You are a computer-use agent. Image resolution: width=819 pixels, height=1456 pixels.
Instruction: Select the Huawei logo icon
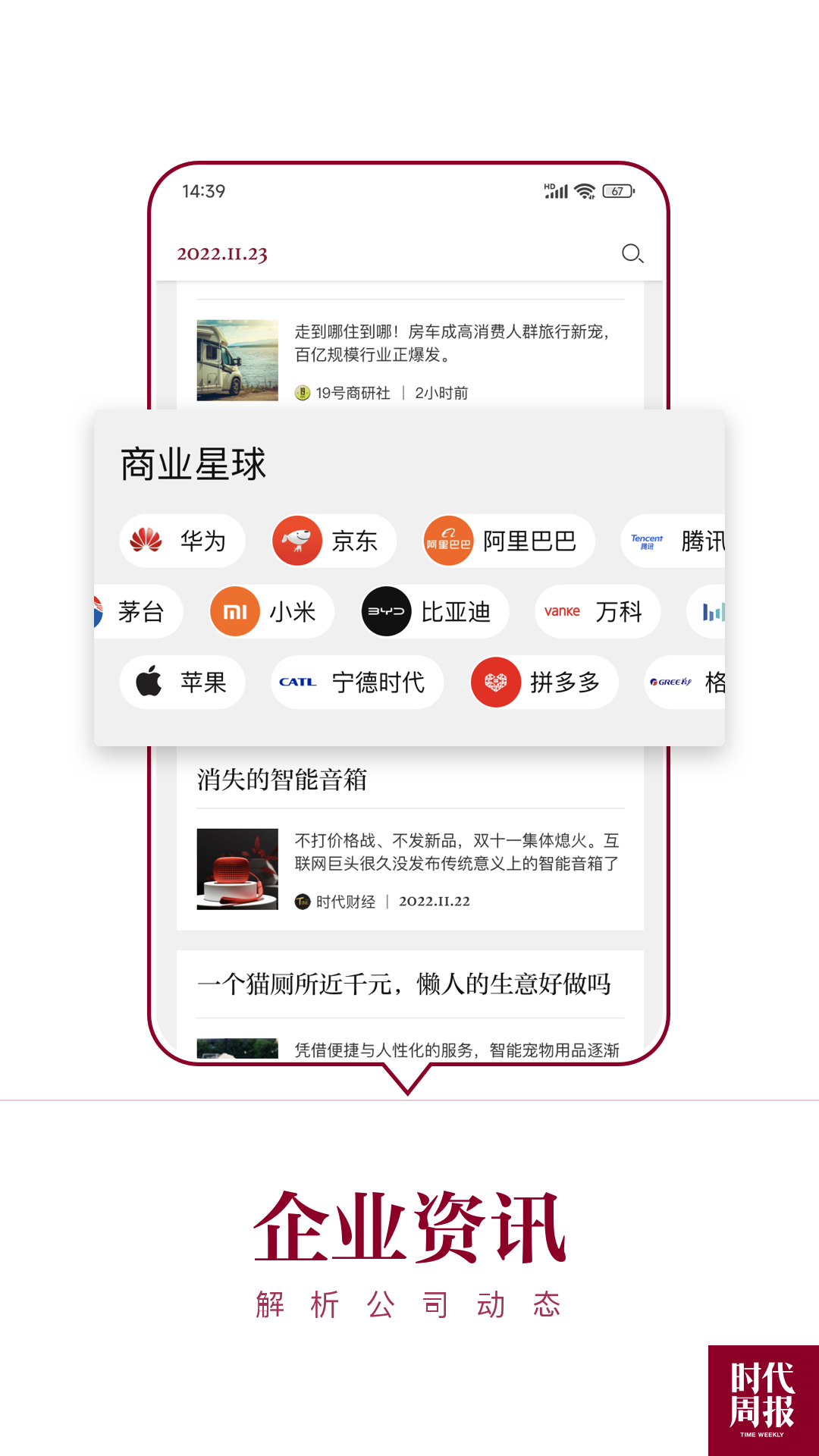coord(146,541)
